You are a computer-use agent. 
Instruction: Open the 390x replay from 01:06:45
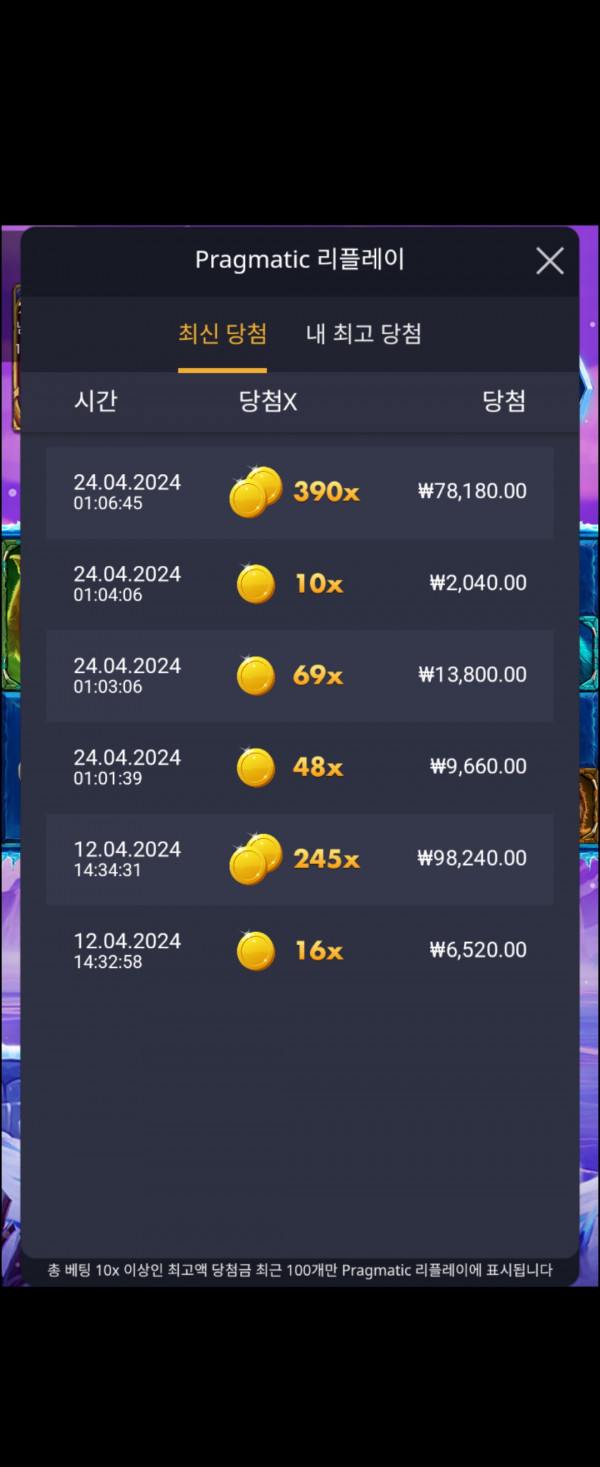tap(300, 492)
